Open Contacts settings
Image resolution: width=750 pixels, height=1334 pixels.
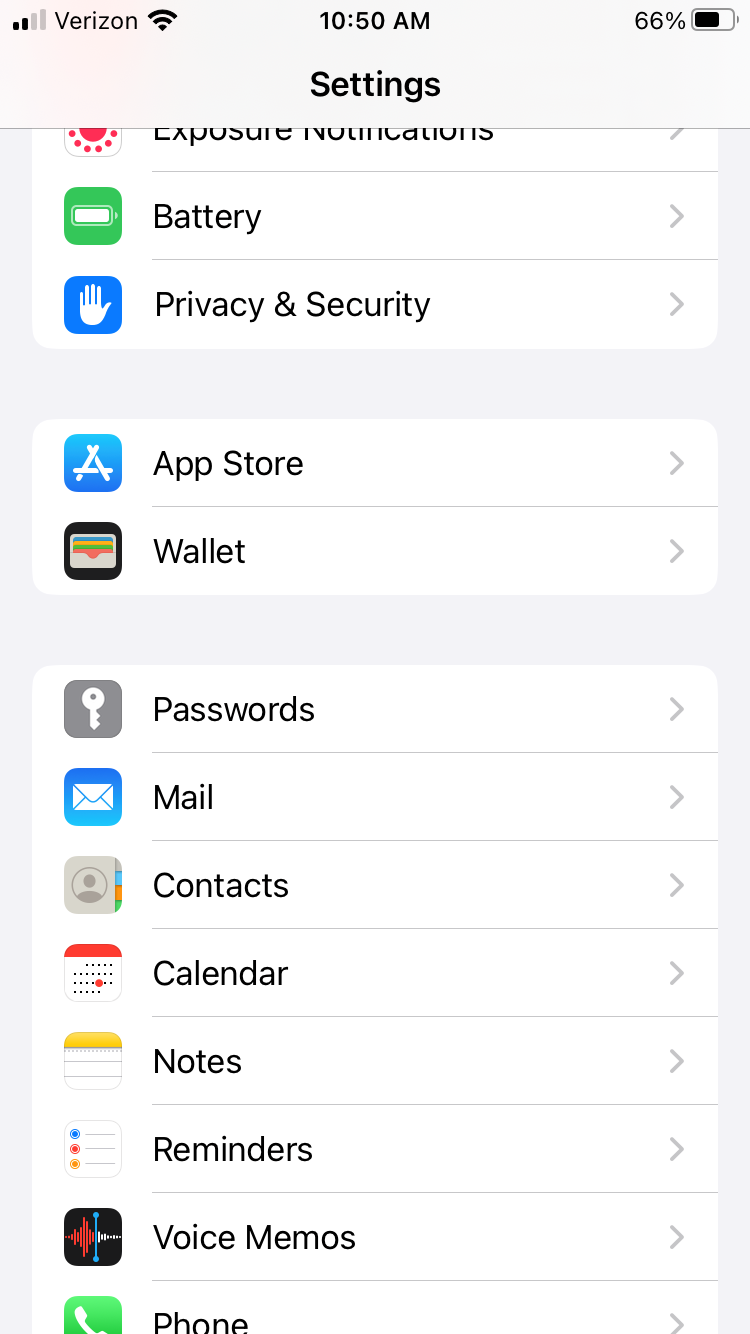pos(374,885)
